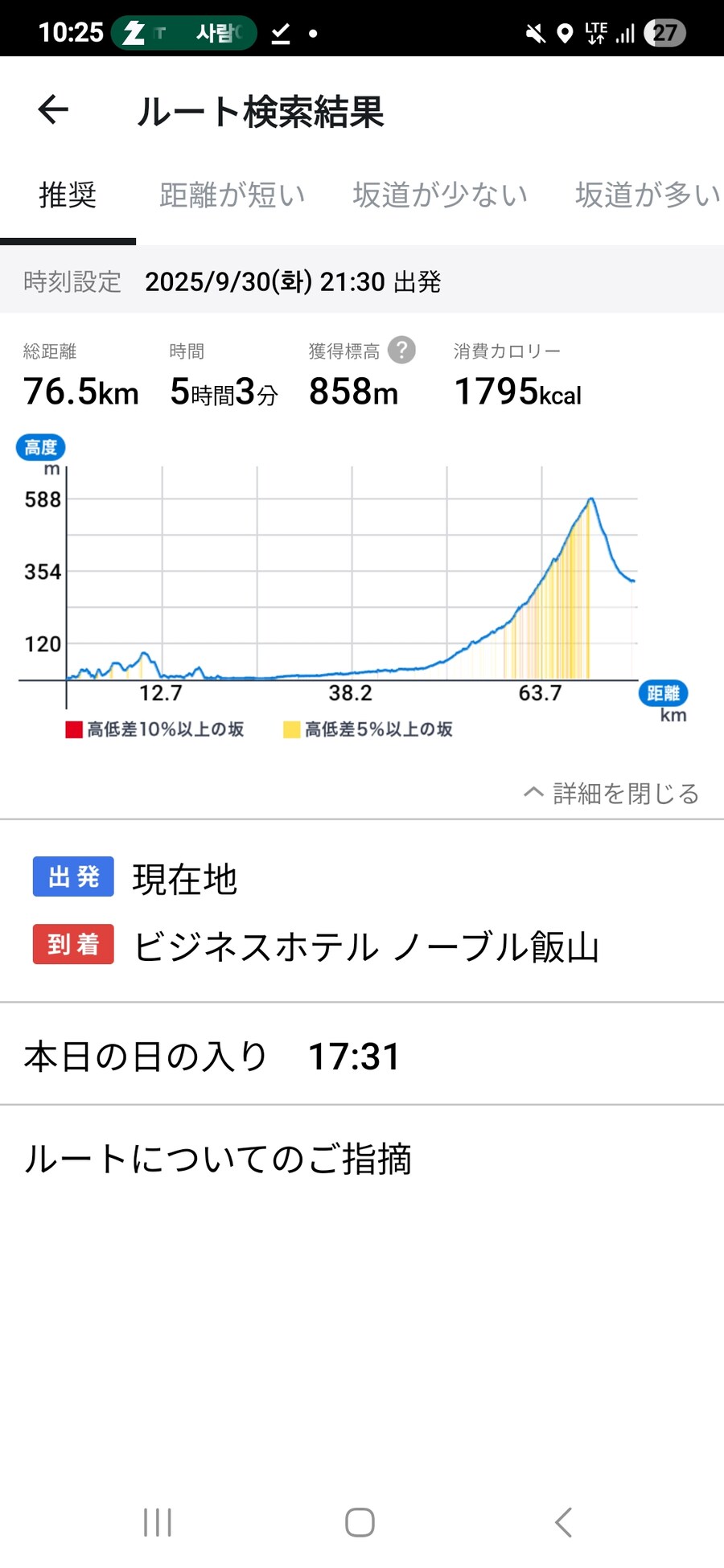Viewport: 724px width, 1568px height.
Task: Switch to the 坂道が少ない tab
Action: pos(440,195)
